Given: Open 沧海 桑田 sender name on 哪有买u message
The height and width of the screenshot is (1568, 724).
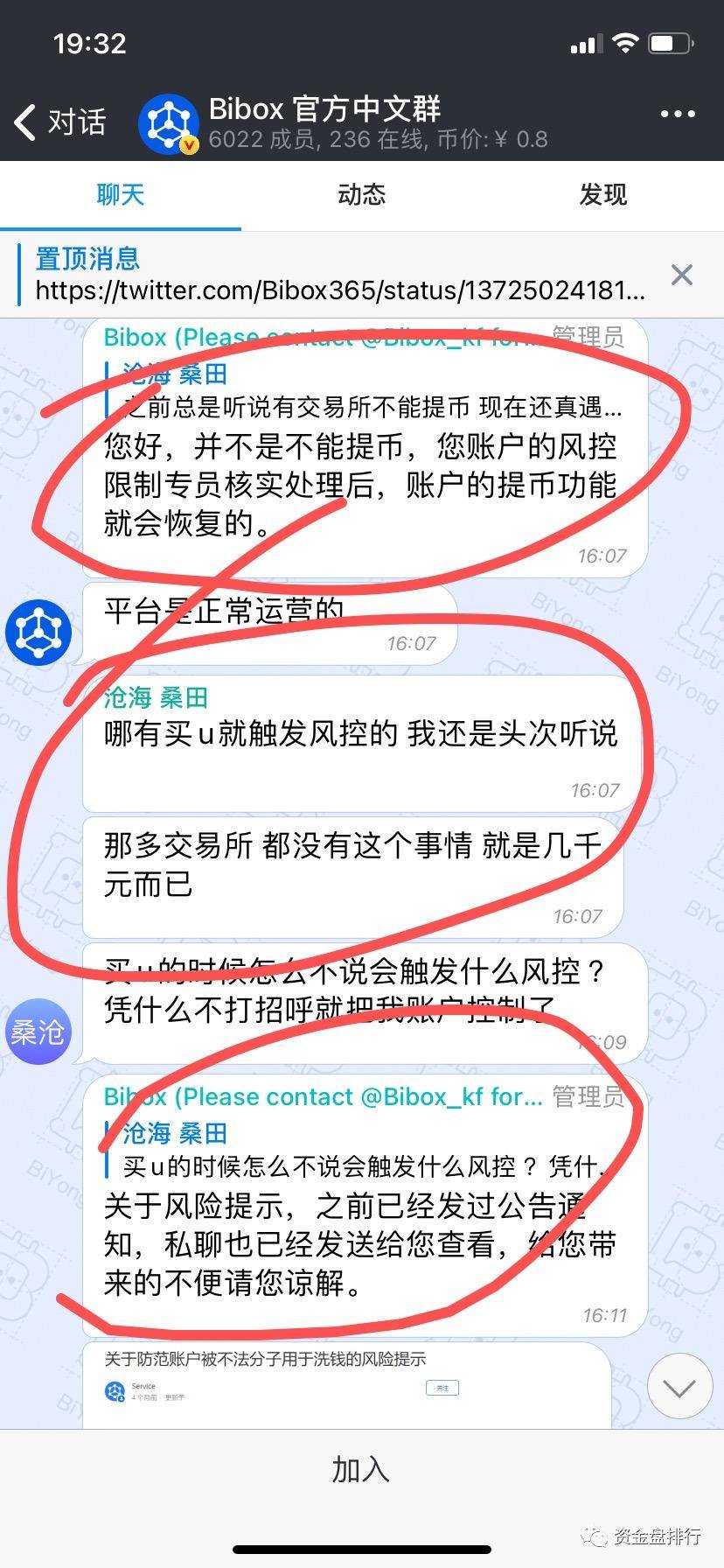Looking at the screenshot, I should [x=156, y=697].
